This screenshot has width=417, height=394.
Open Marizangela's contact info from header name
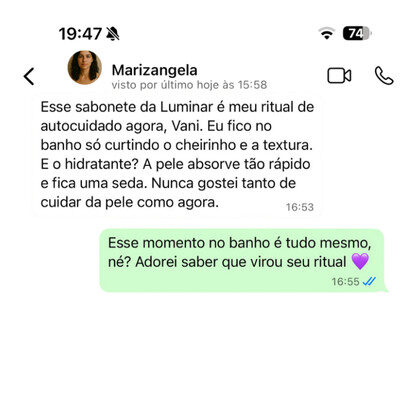(x=154, y=70)
